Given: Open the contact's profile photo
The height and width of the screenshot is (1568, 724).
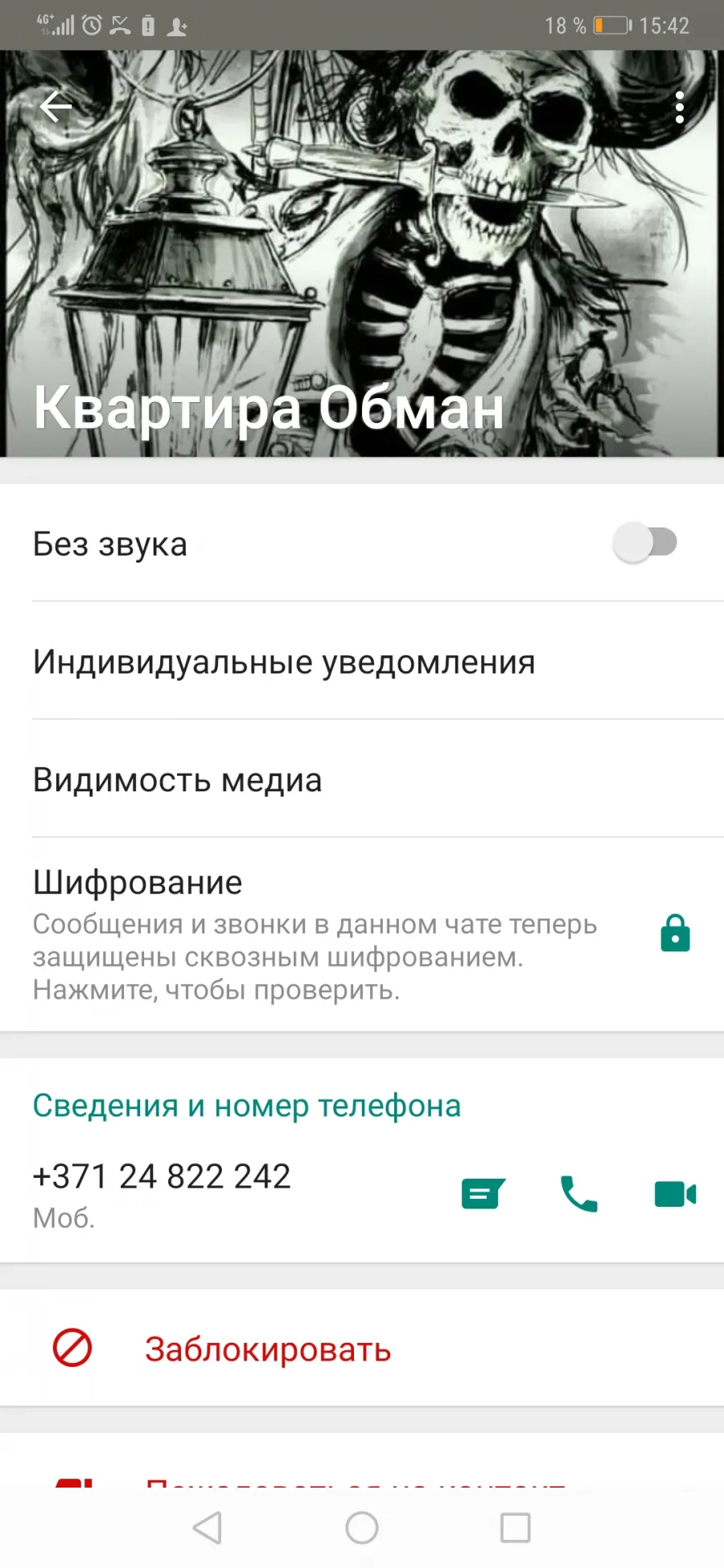Looking at the screenshot, I should point(362,253).
